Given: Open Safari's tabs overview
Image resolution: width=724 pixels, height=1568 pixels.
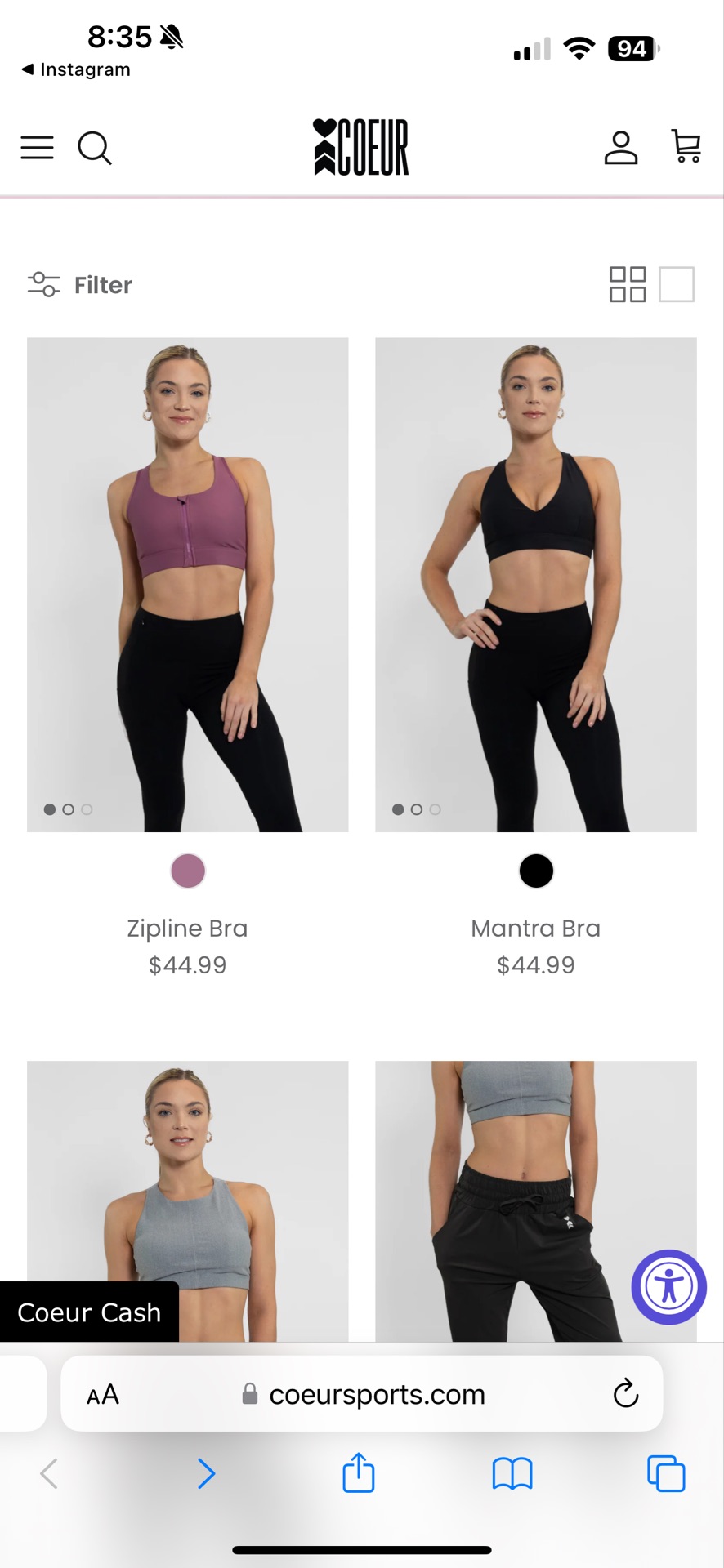Looking at the screenshot, I should [666, 1473].
